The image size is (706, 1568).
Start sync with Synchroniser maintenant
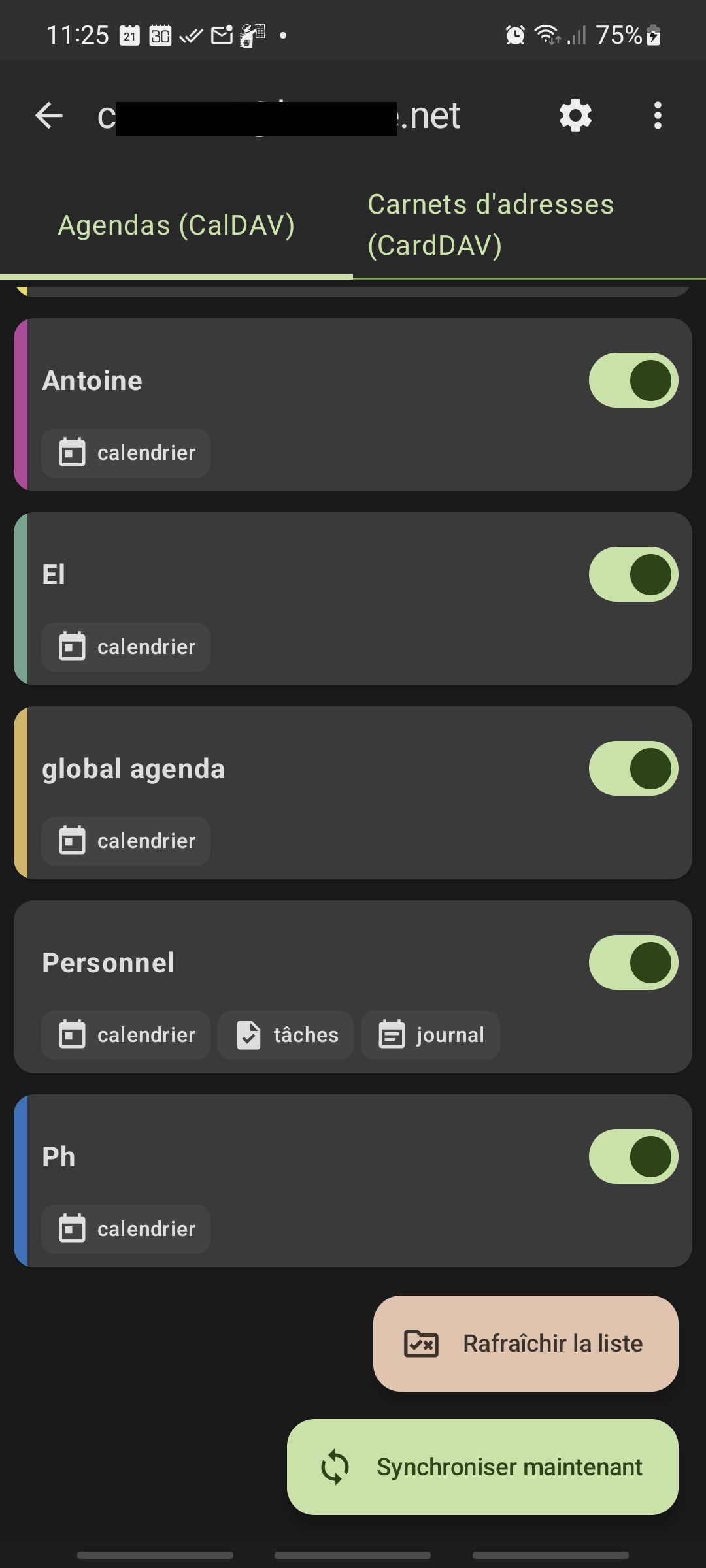pyautogui.click(x=482, y=1467)
